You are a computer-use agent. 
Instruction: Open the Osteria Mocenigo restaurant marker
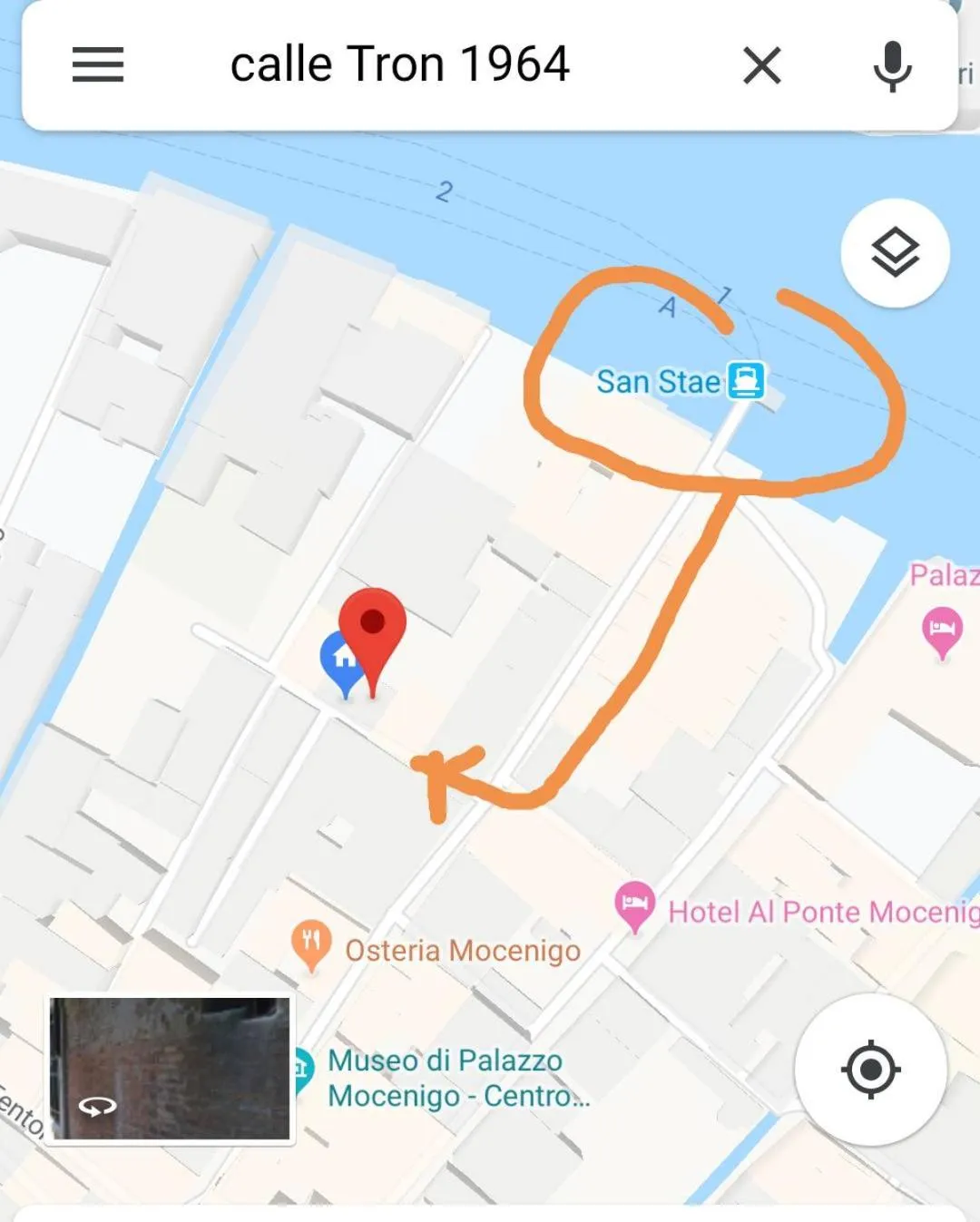pyautogui.click(x=311, y=943)
